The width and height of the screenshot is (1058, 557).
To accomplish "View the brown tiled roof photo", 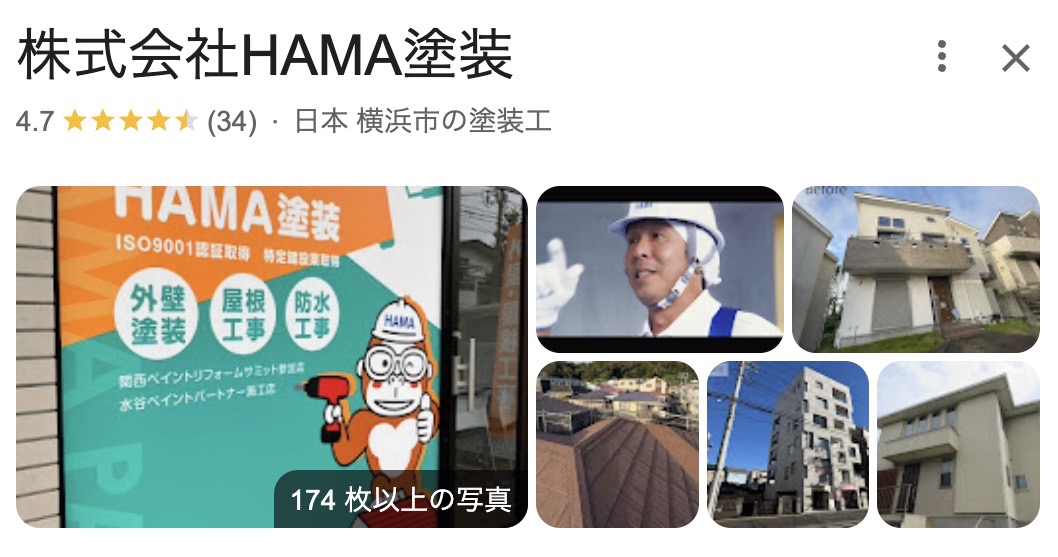I will point(617,444).
